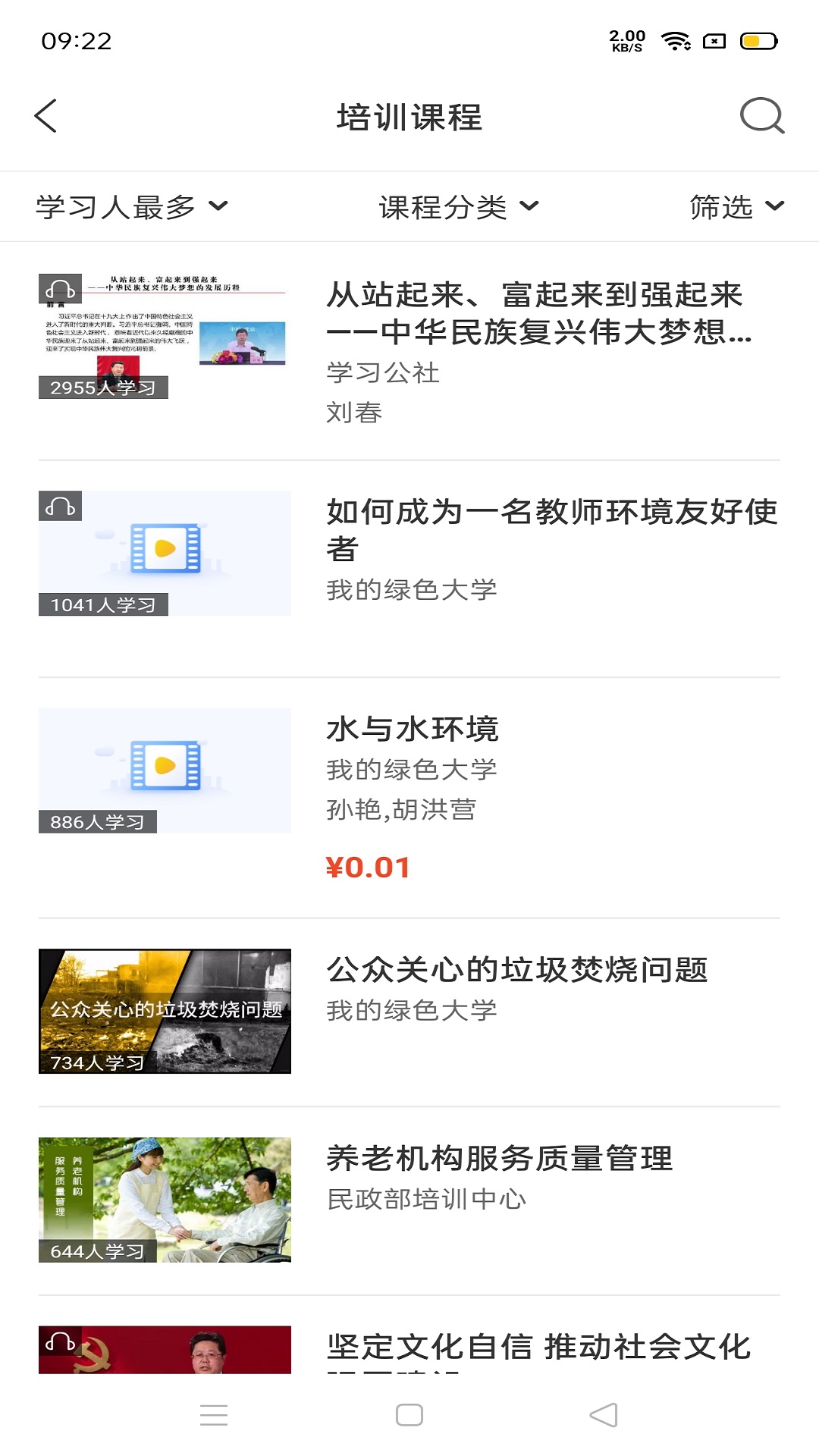Open course 养老机构服务质量管理

tap(409, 1201)
